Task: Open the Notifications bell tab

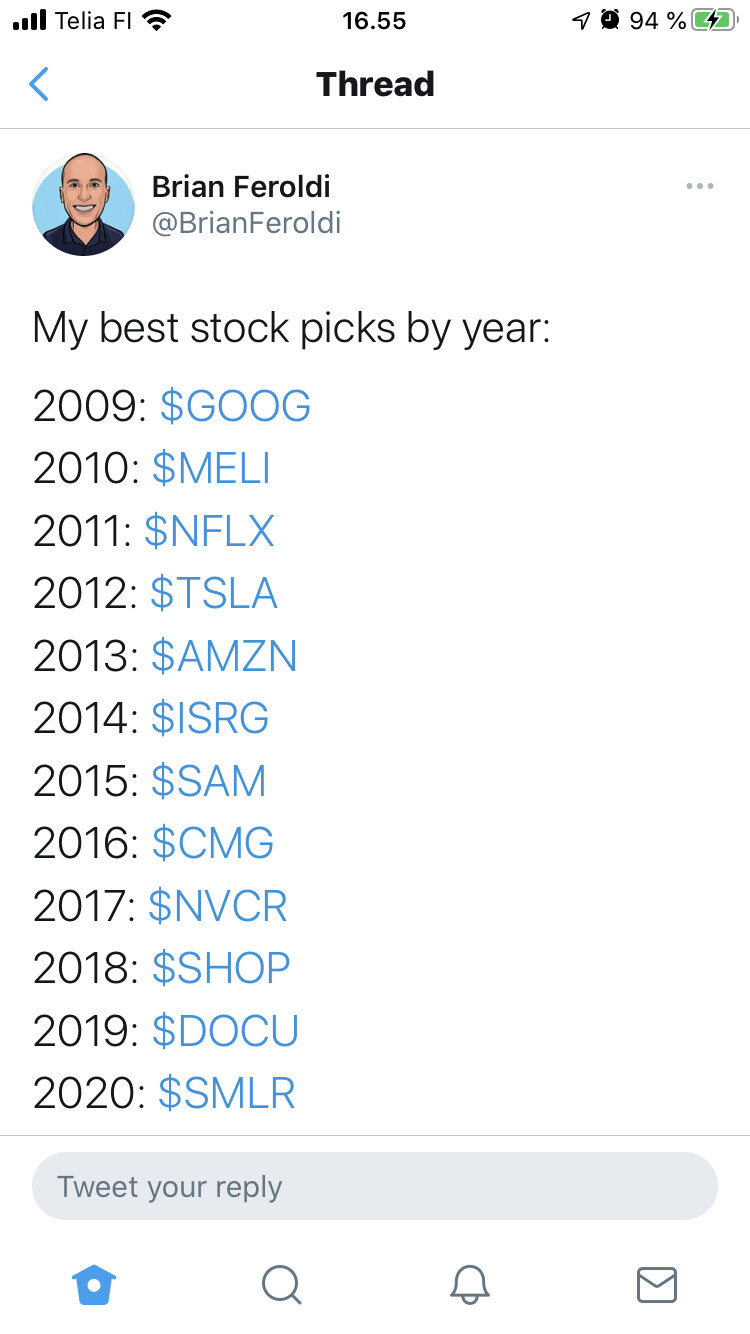Action: coord(469,1284)
